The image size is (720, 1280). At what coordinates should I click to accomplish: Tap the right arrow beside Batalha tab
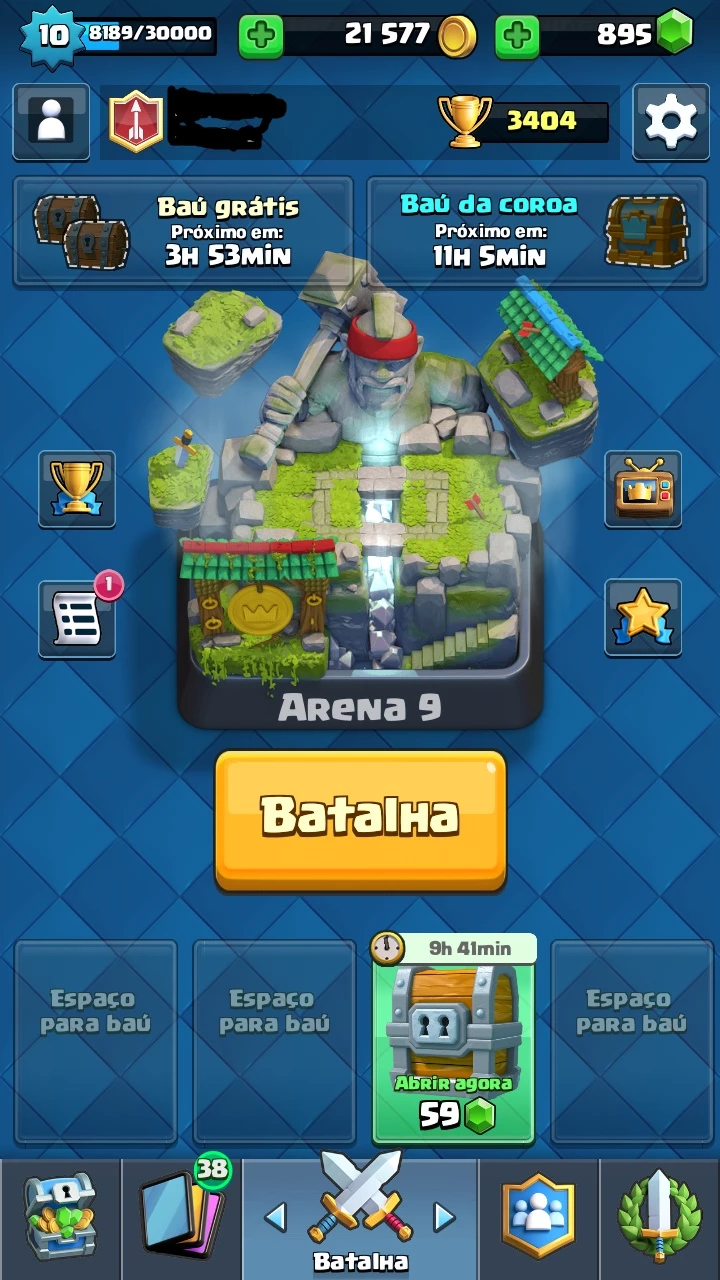coord(443,1217)
